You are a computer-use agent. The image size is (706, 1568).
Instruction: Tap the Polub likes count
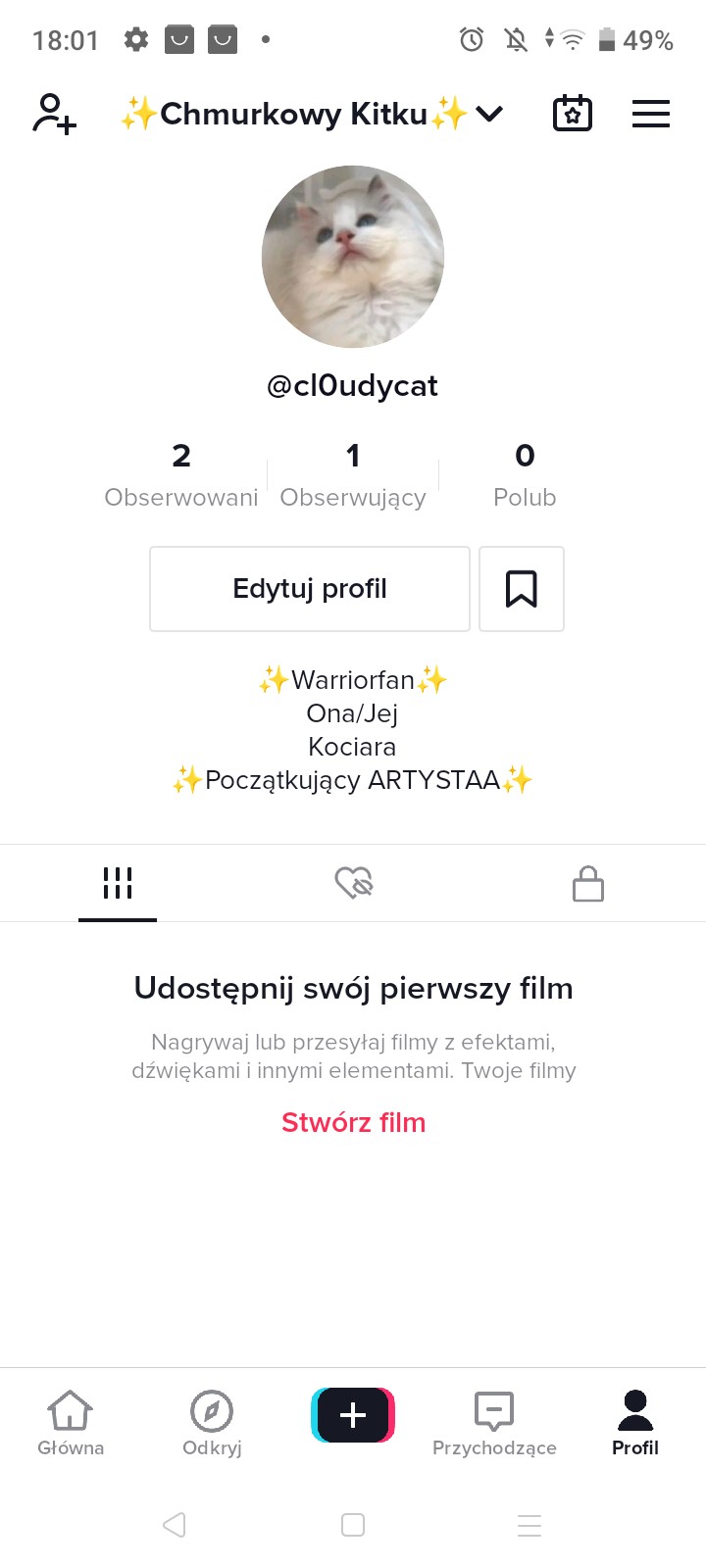coord(525,475)
